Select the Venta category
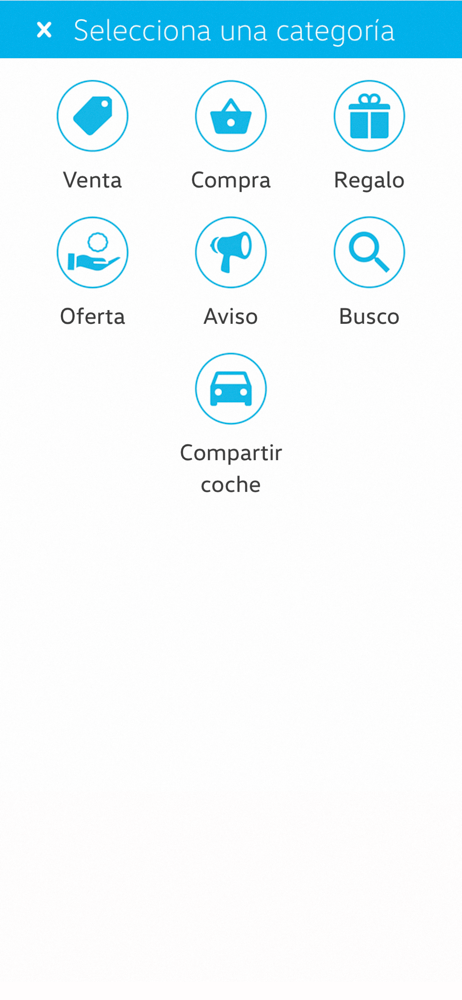 93,115
